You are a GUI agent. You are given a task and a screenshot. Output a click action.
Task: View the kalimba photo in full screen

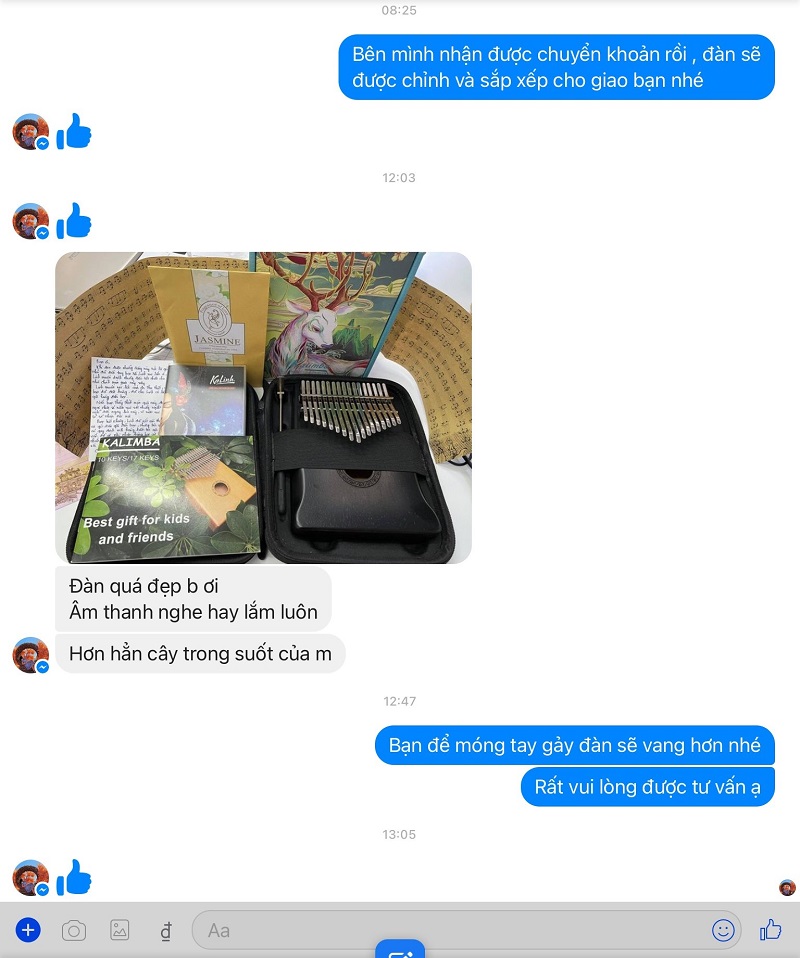coord(263,407)
